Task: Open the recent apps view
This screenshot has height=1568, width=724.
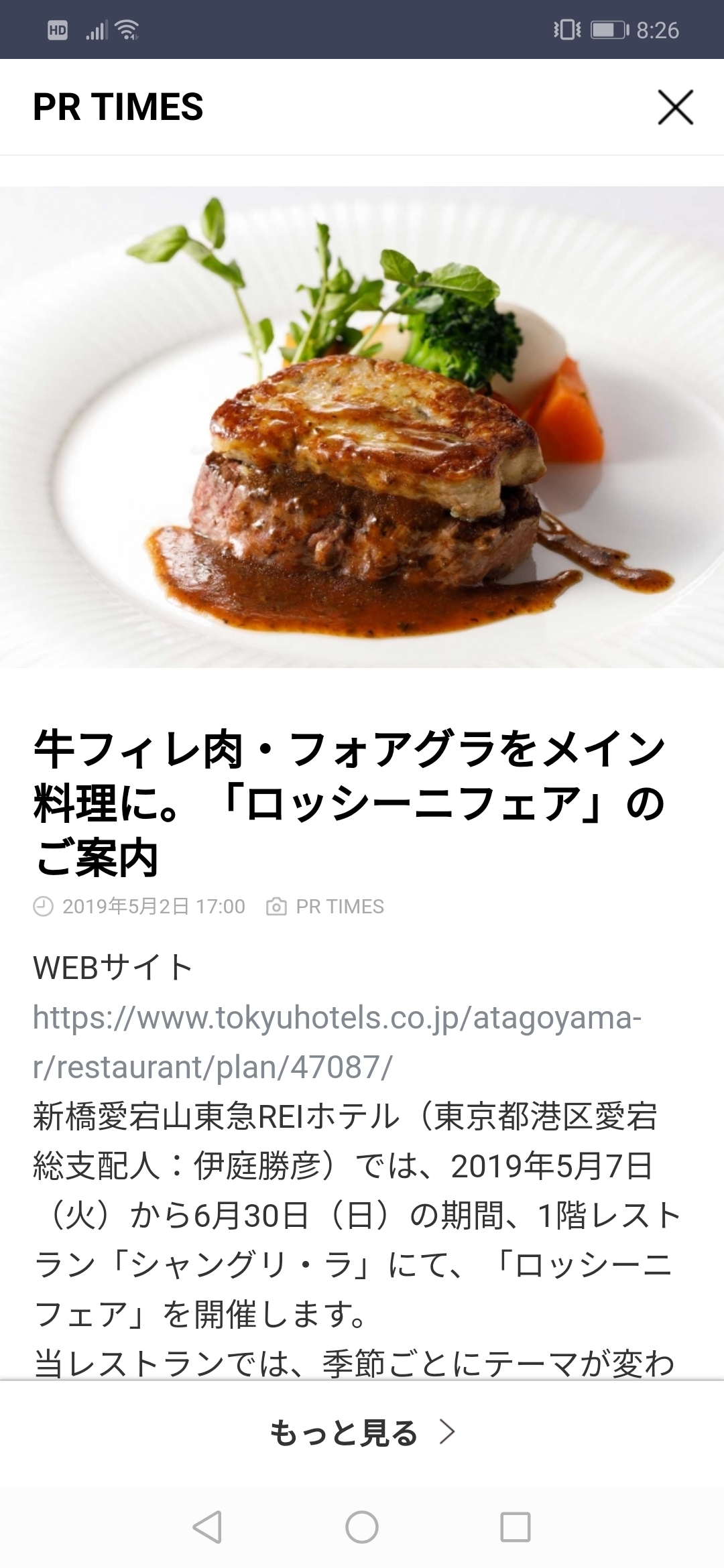Action: [516, 1527]
